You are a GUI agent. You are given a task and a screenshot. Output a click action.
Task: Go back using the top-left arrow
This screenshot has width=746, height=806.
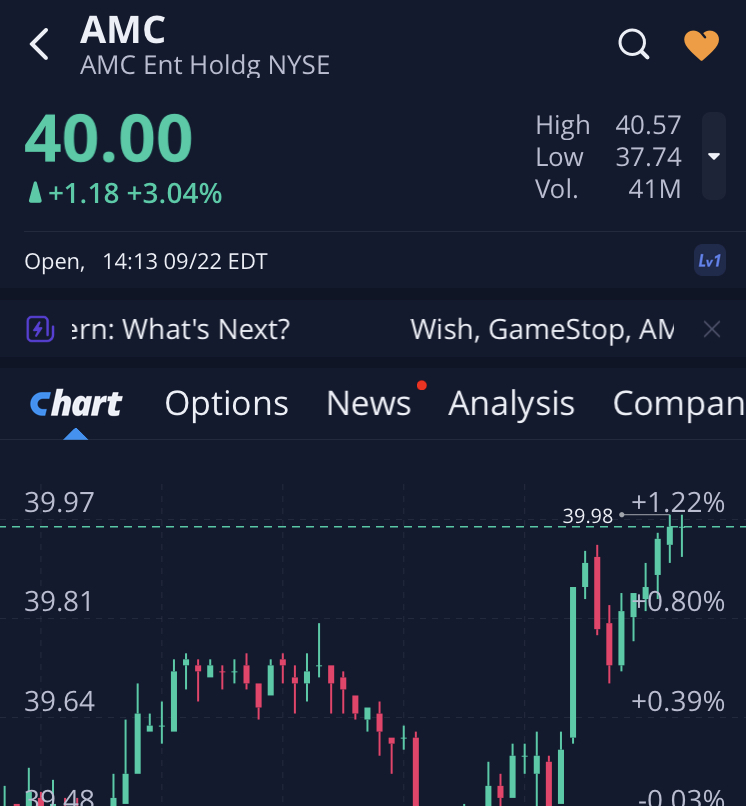(x=39, y=44)
